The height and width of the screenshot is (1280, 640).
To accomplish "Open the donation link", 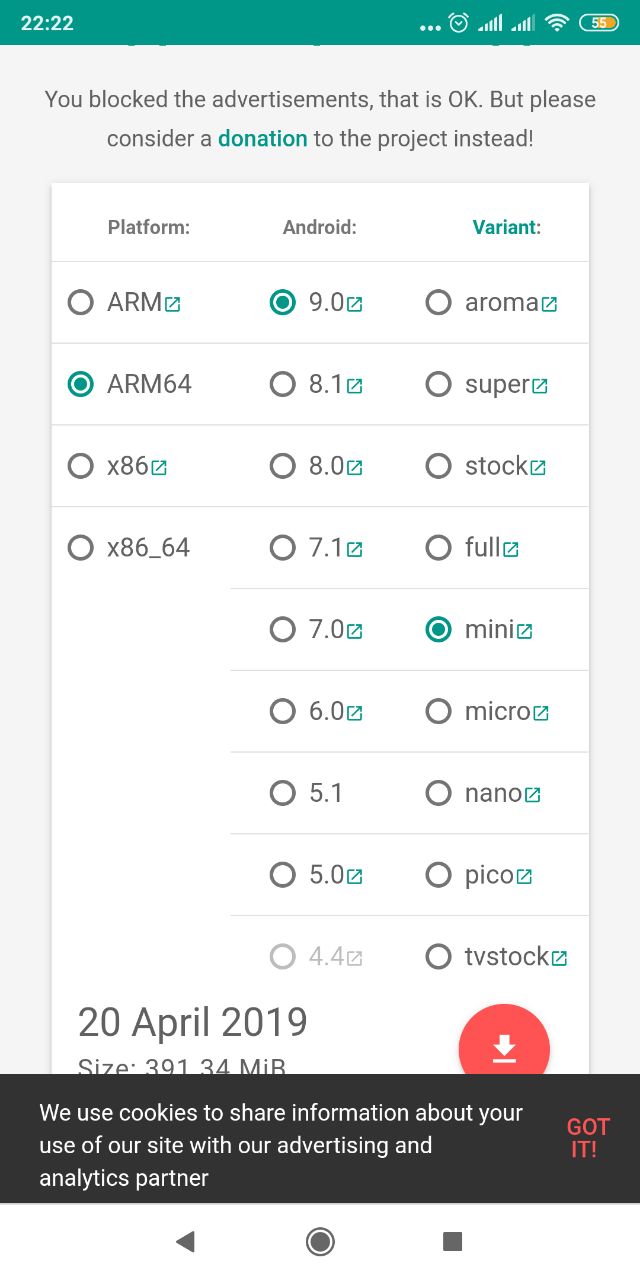I will (x=262, y=138).
